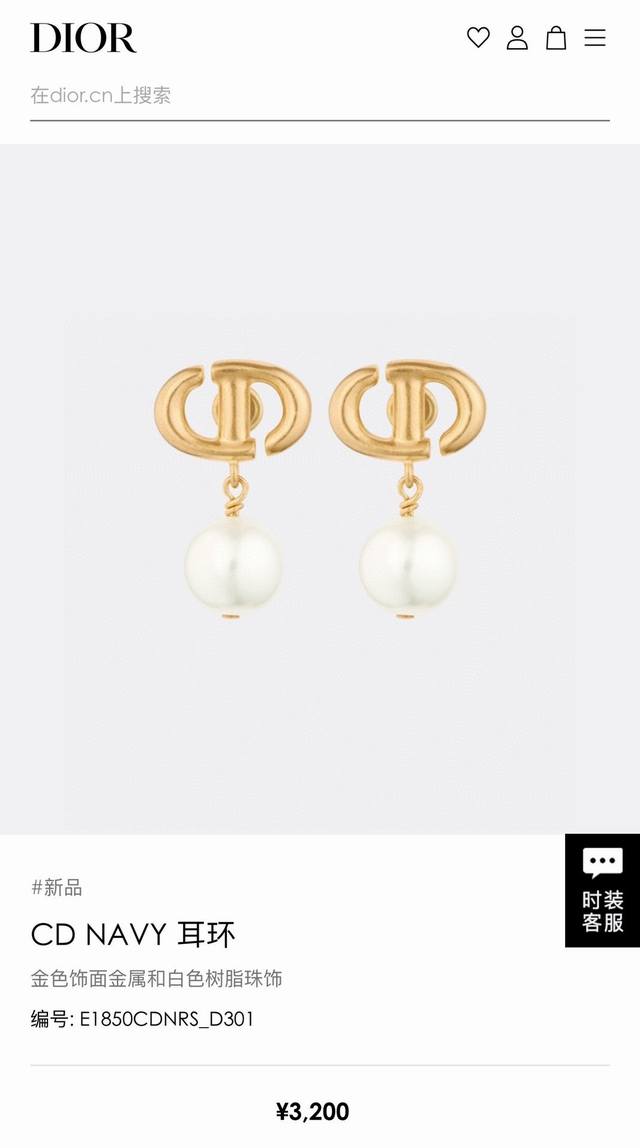Open the account profile icon

517,38
